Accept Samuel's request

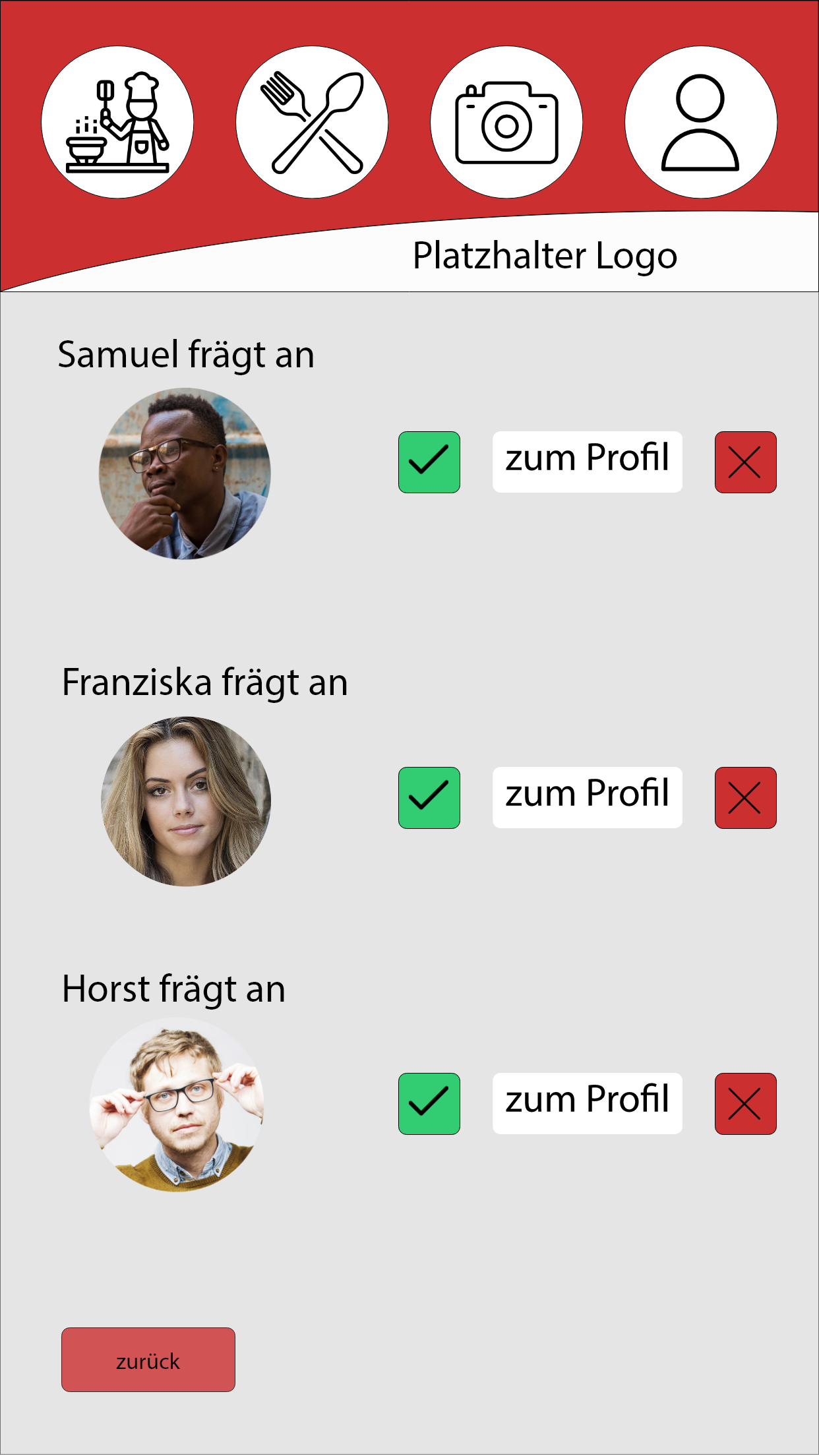pyautogui.click(x=429, y=462)
